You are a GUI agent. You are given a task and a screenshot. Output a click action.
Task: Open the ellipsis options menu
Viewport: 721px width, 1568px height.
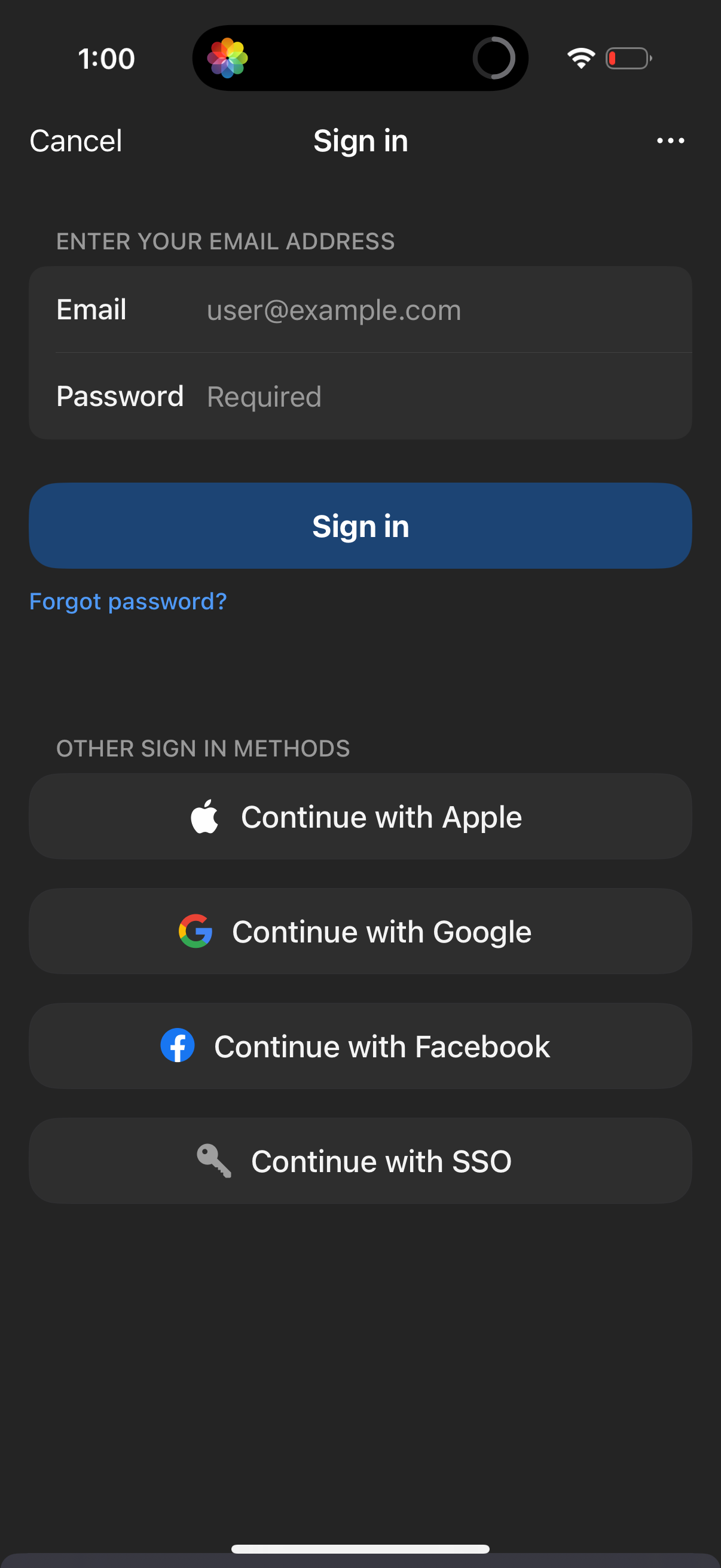coord(670,141)
